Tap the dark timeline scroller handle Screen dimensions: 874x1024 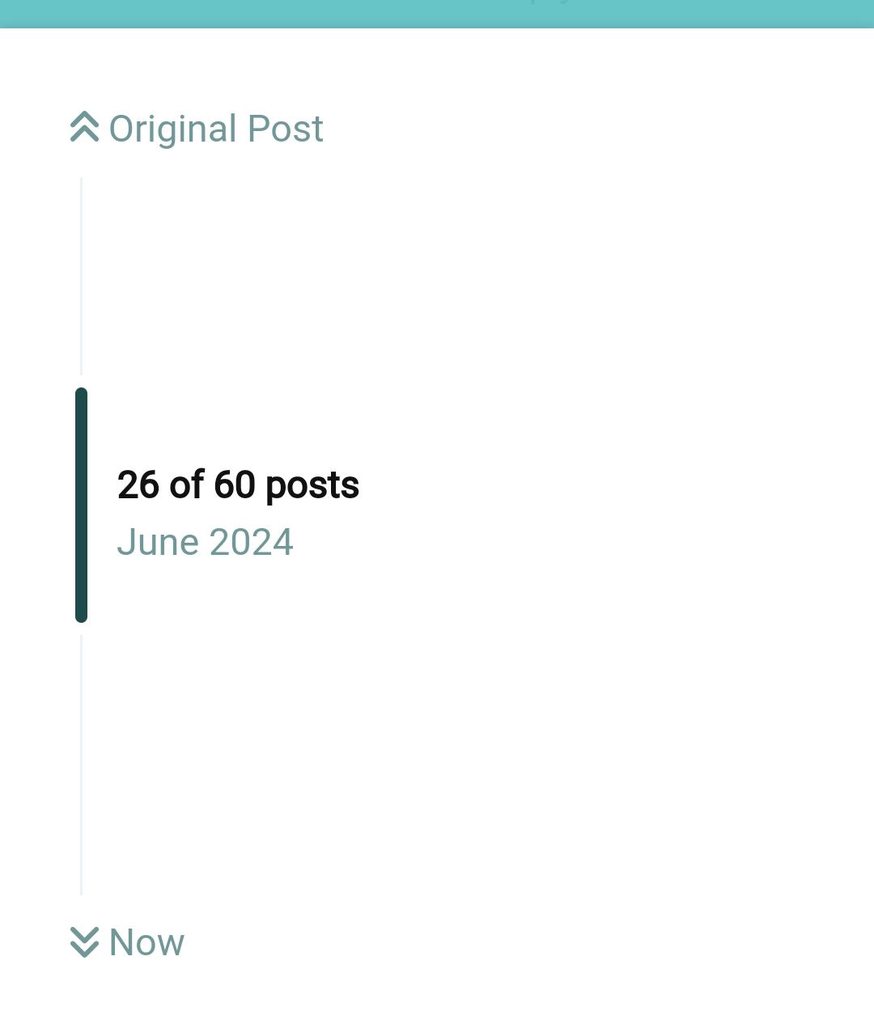pos(81,505)
